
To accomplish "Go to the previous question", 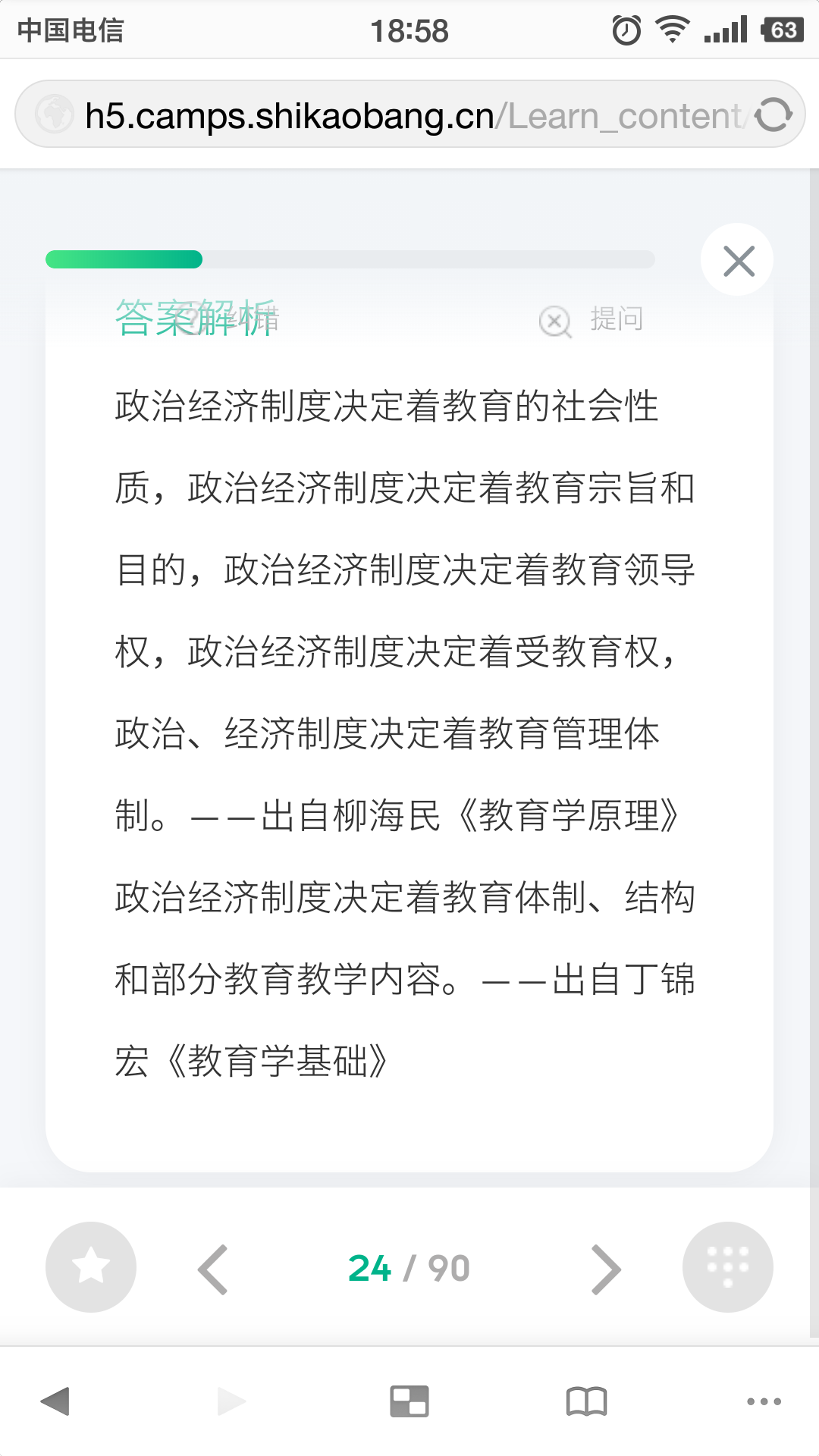I will point(212,1269).
